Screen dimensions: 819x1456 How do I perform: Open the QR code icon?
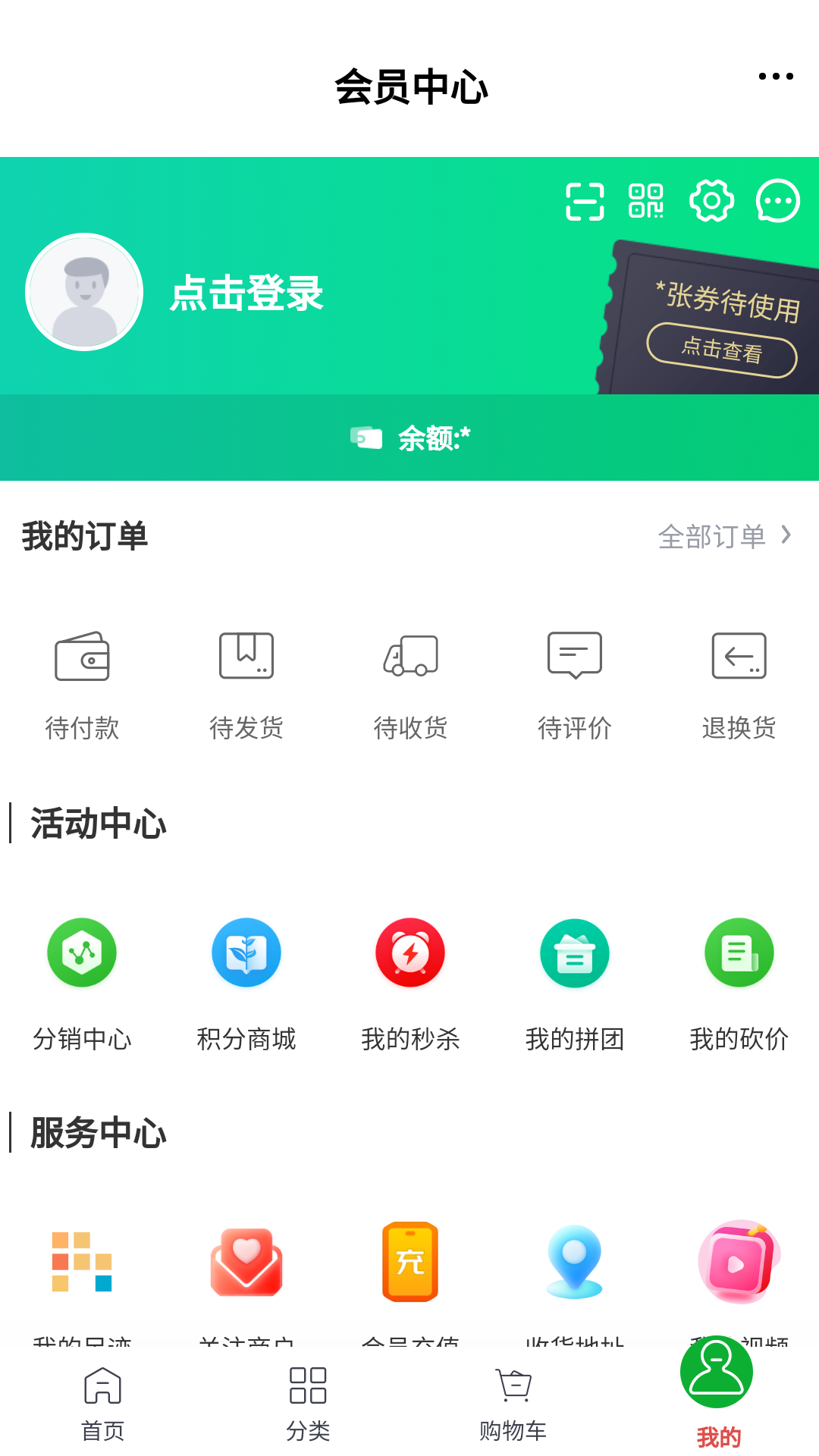tap(645, 201)
